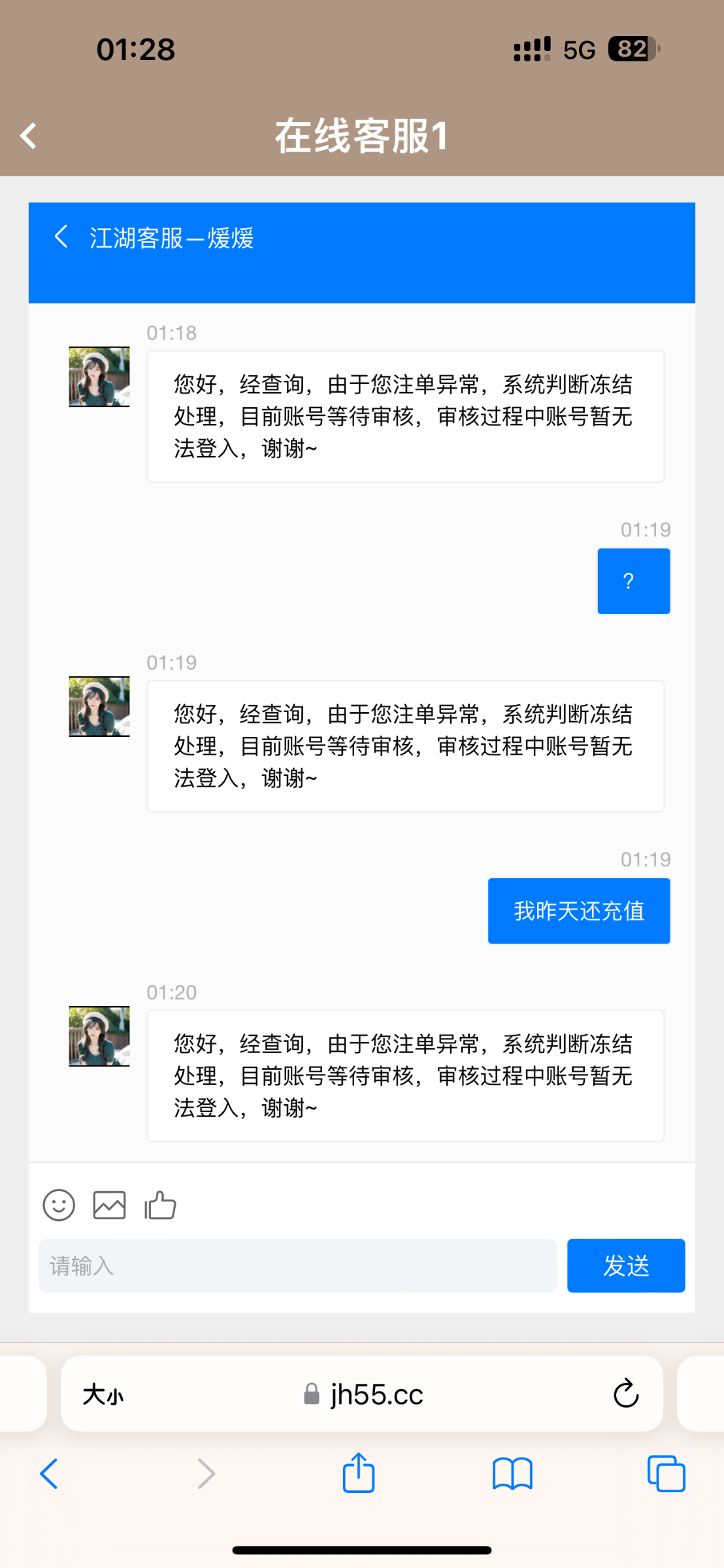Reload the jh55.cc page

625,1394
